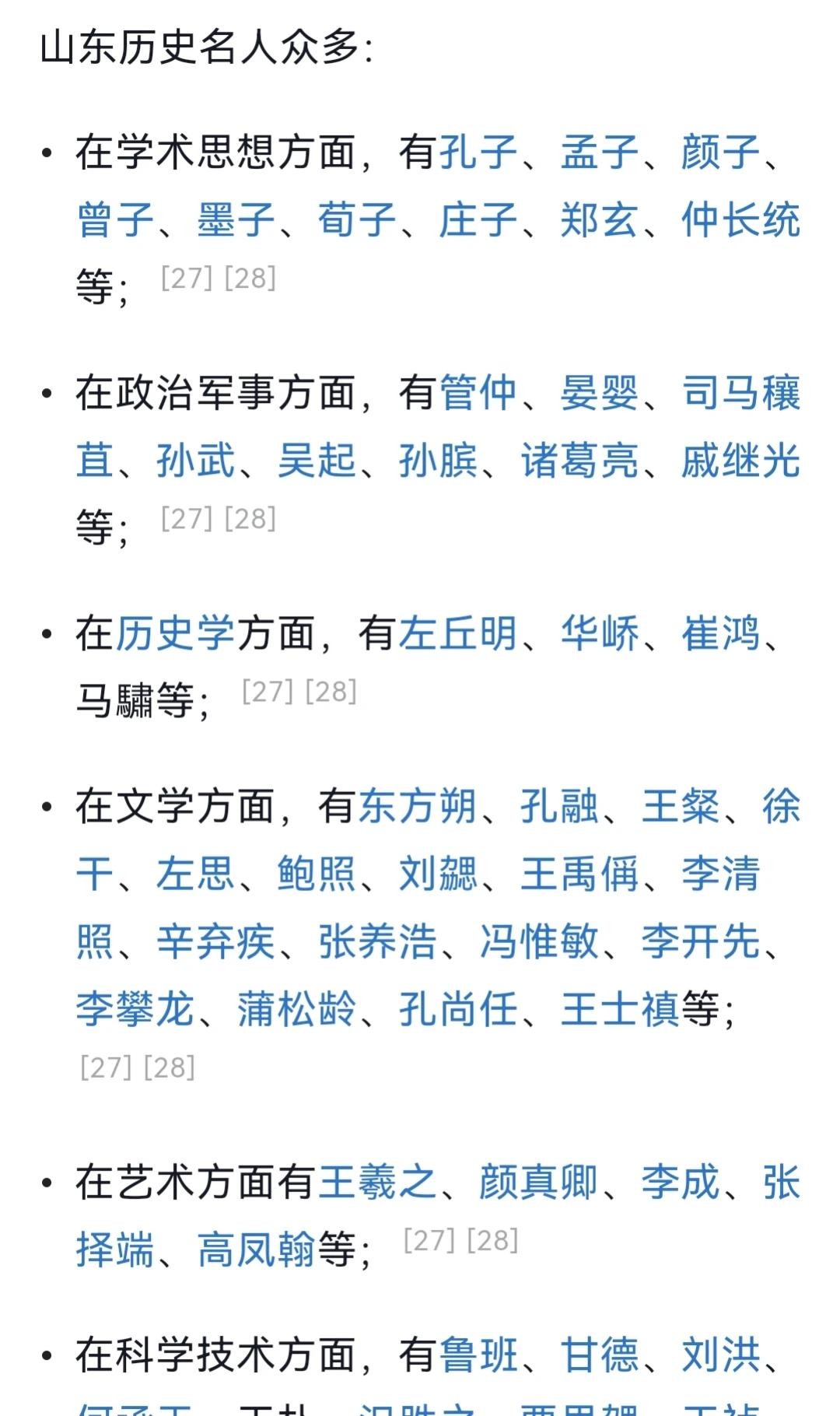The height and width of the screenshot is (1416, 840).
Task: Tap the 辛弃疾 link
Action: tap(215, 942)
